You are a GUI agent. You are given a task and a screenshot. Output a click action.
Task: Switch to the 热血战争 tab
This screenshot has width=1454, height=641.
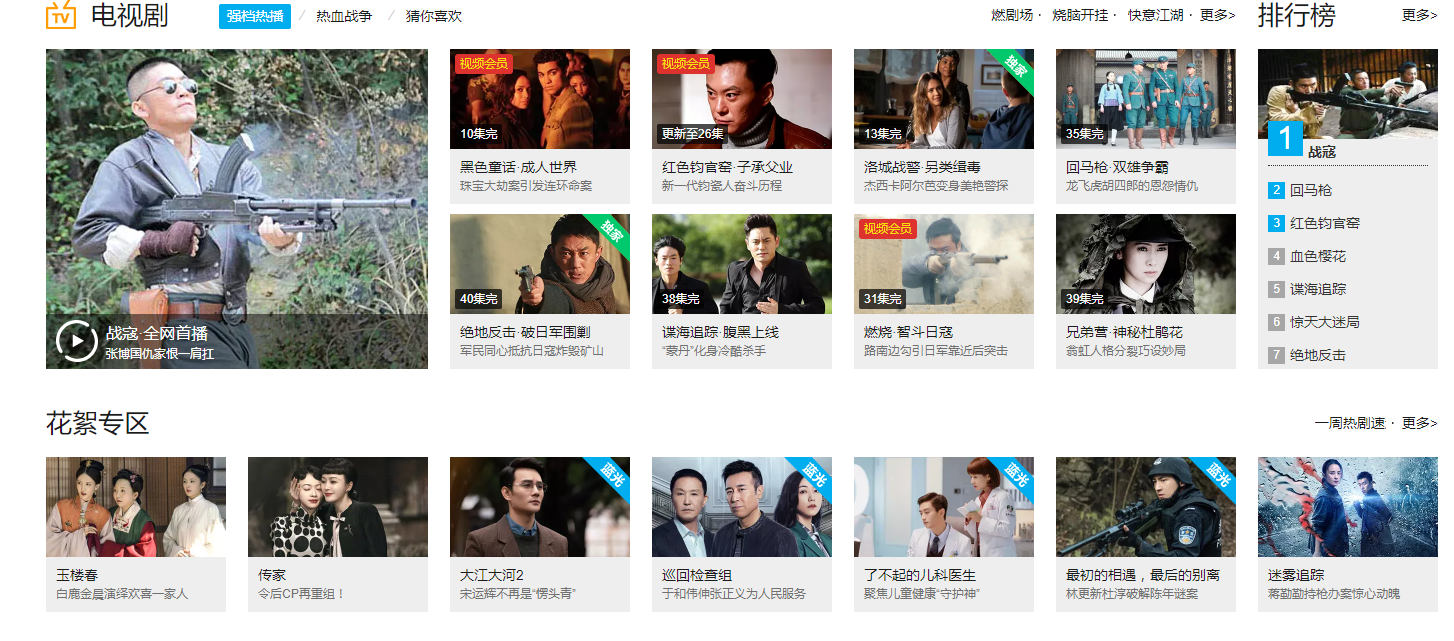[343, 16]
